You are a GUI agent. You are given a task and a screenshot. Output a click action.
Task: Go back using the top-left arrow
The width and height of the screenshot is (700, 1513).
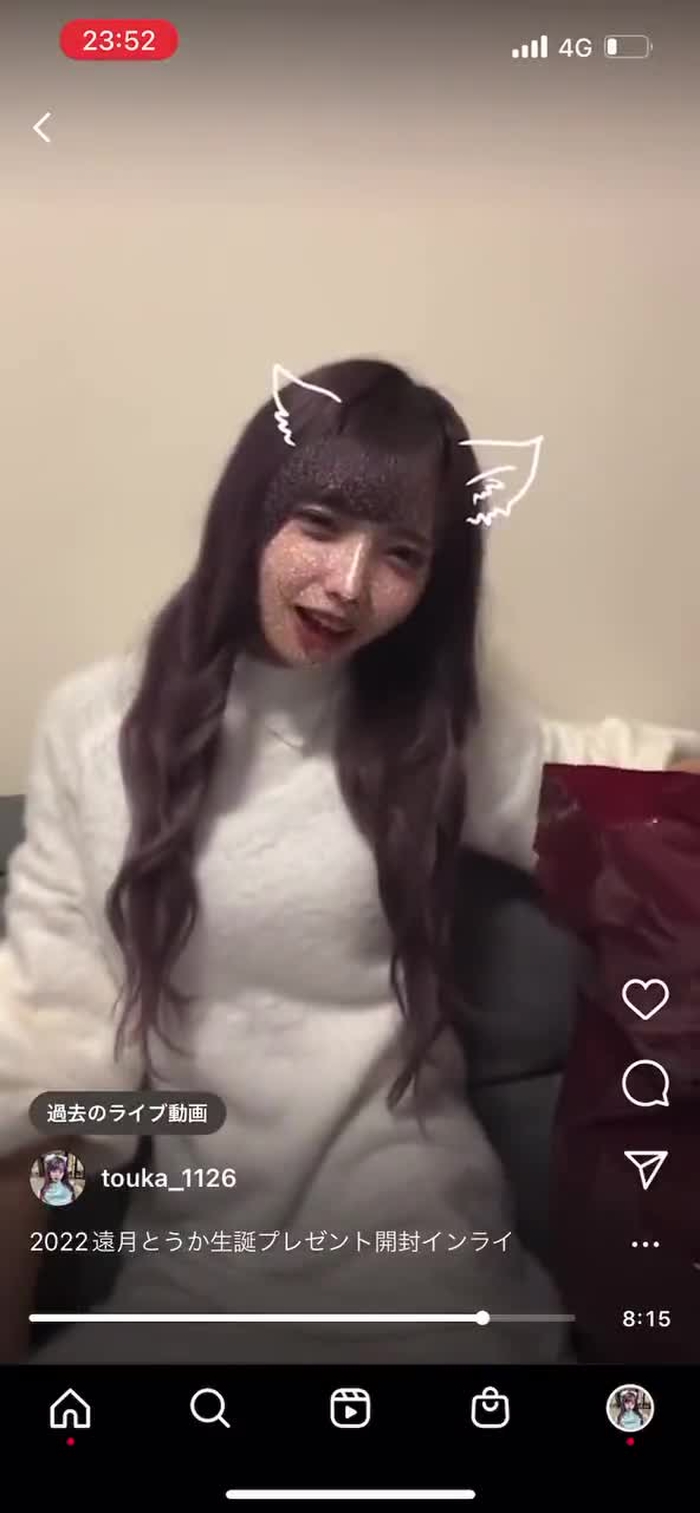pos(41,128)
